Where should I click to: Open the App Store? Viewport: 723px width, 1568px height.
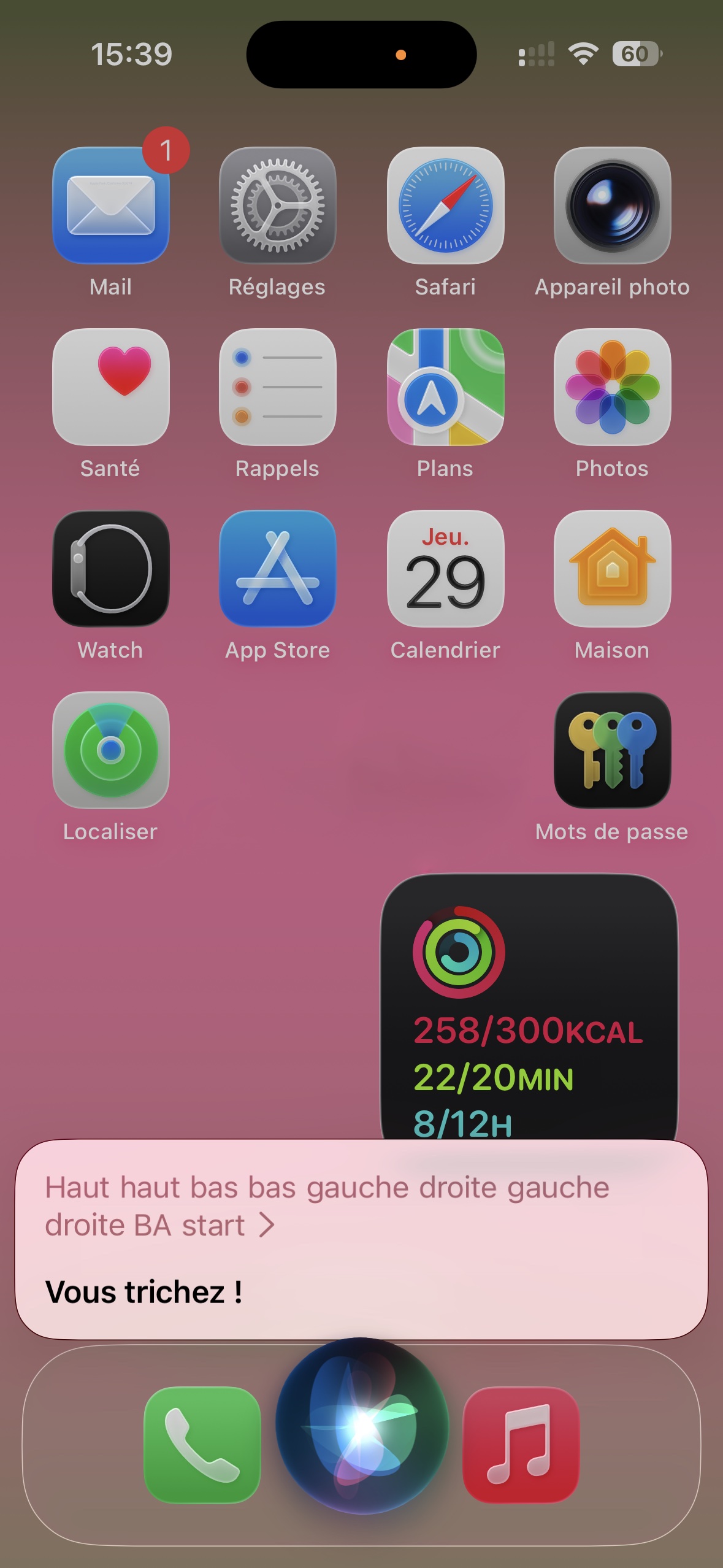point(278,569)
